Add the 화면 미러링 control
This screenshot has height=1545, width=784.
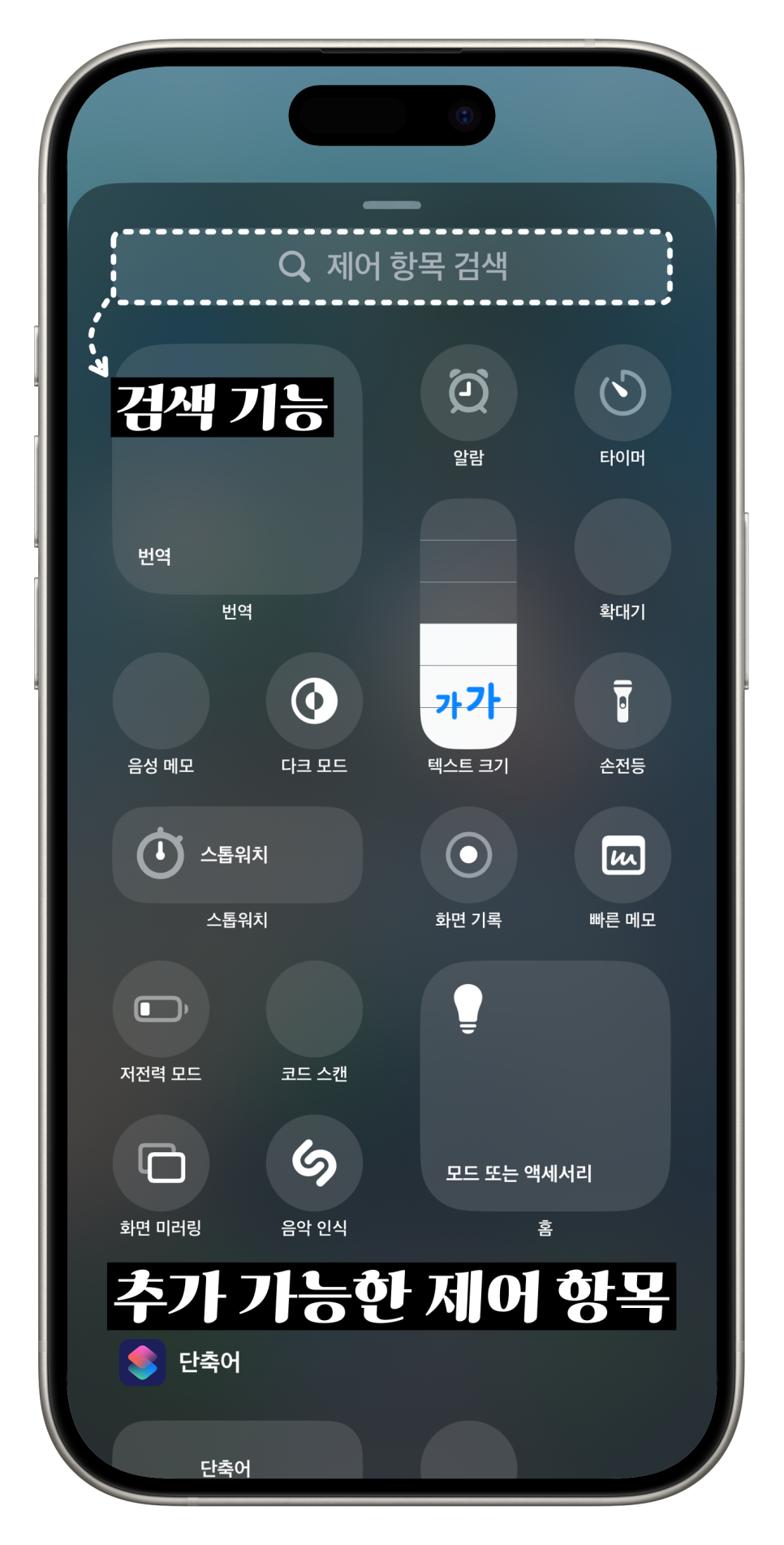tap(161, 1163)
